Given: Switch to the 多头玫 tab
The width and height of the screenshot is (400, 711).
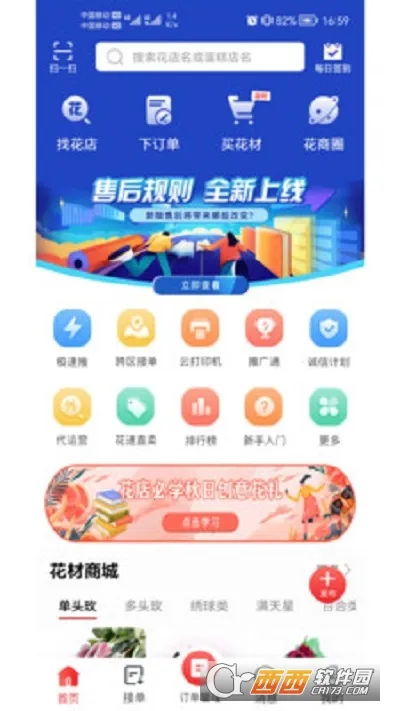Looking at the screenshot, I should [x=143, y=605].
